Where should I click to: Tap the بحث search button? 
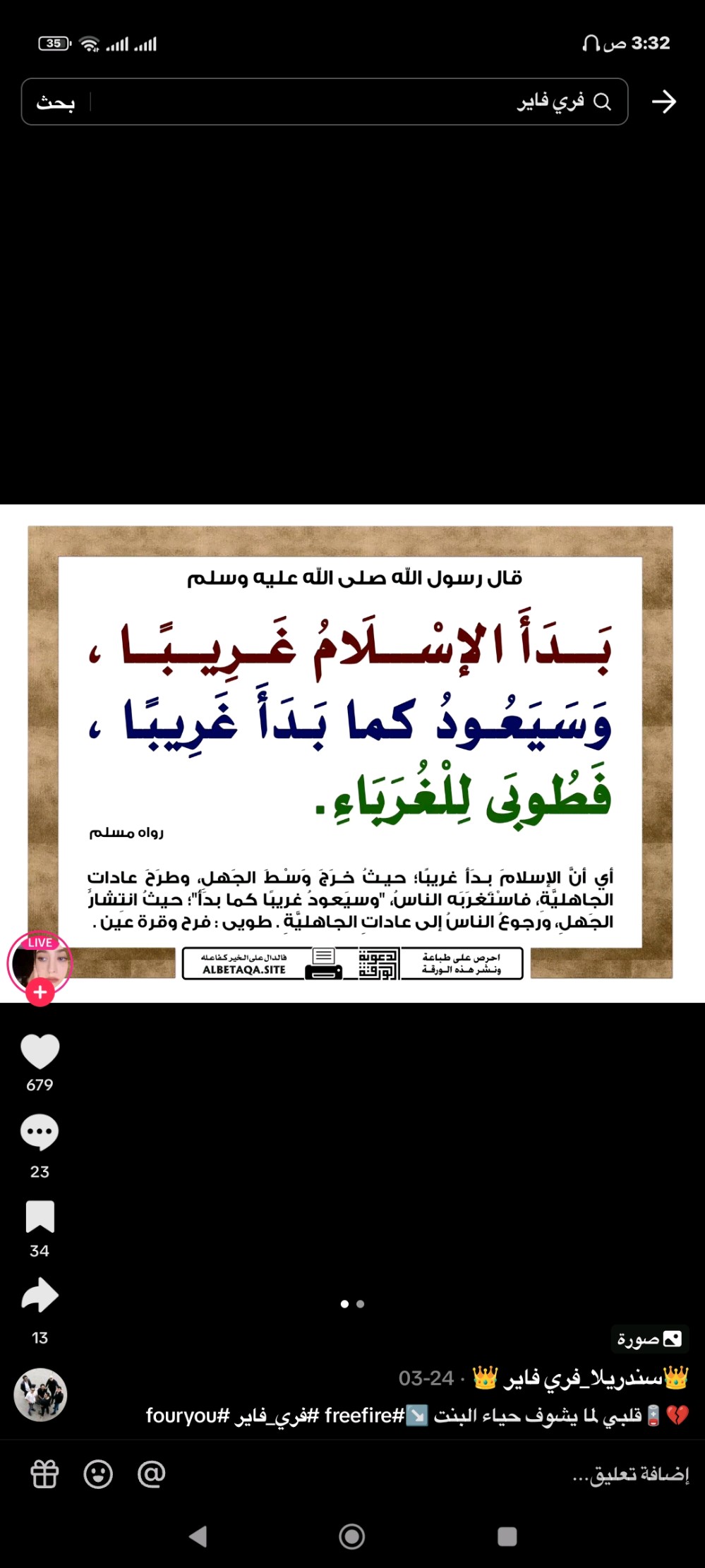click(56, 102)
